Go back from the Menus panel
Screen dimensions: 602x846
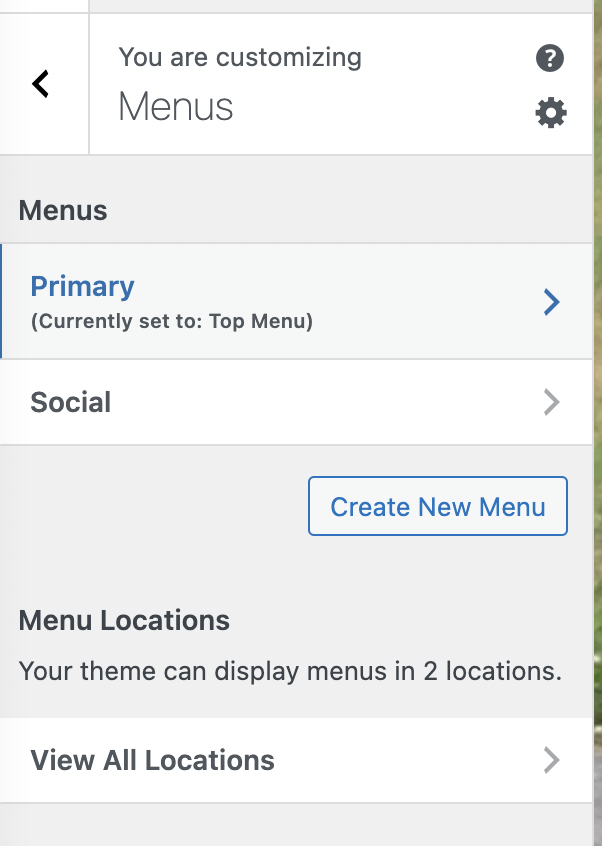click(x=41, y=84)
